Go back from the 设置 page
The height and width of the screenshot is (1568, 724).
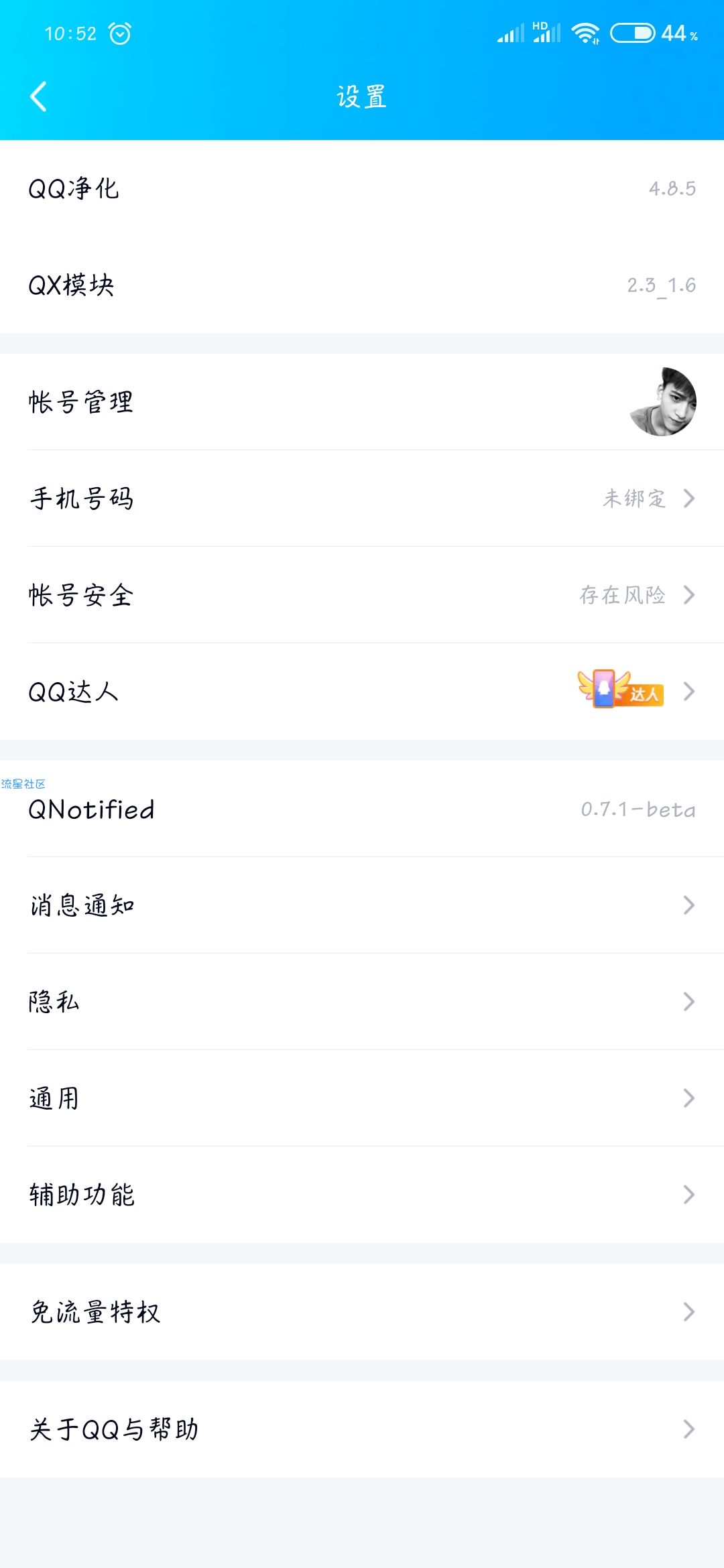coord(39,96)
